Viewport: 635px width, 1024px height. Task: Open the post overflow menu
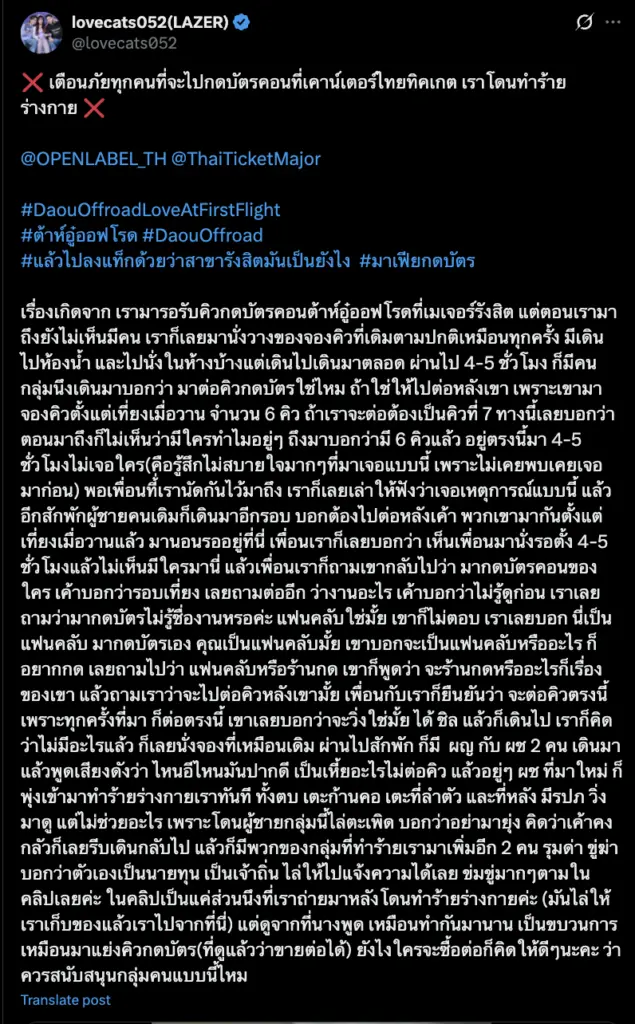[x=616, y=22]
